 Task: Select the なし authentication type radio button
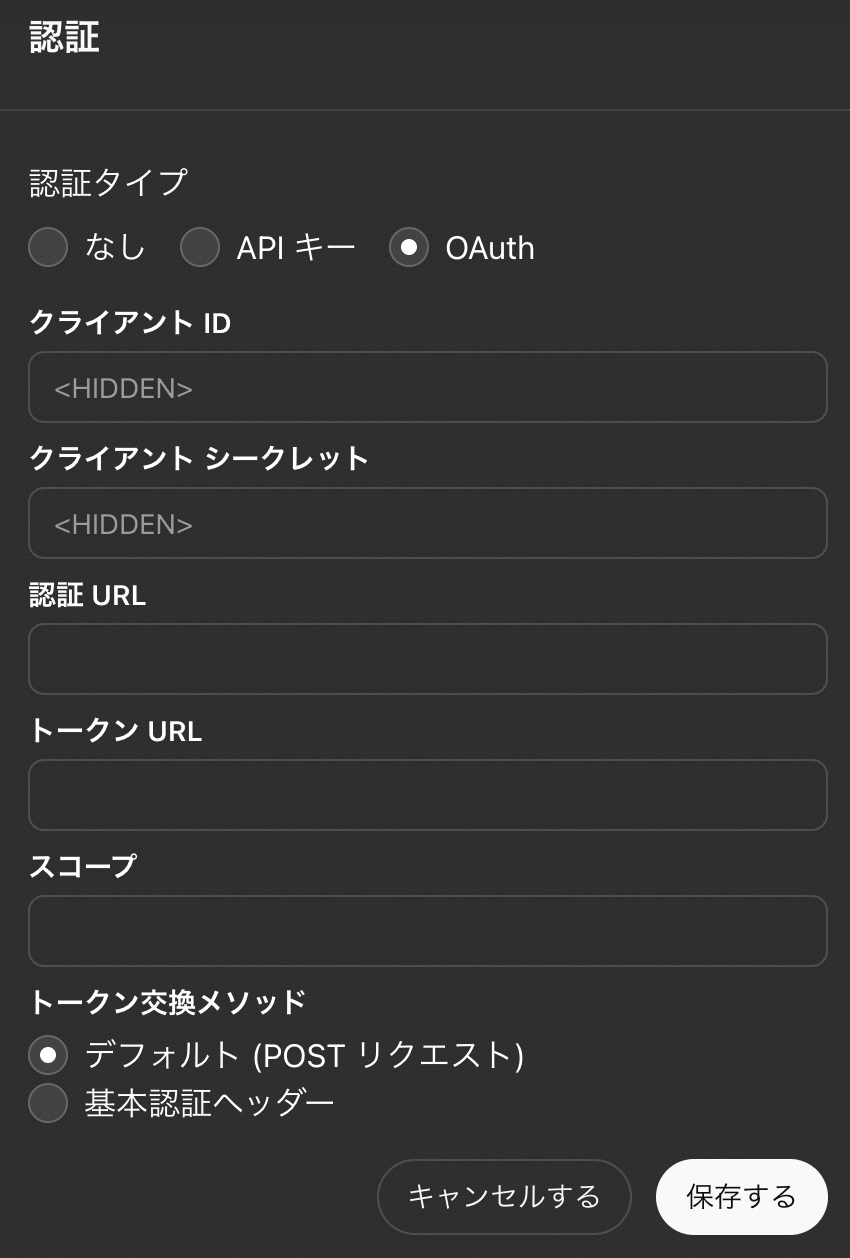pos(48,247)
